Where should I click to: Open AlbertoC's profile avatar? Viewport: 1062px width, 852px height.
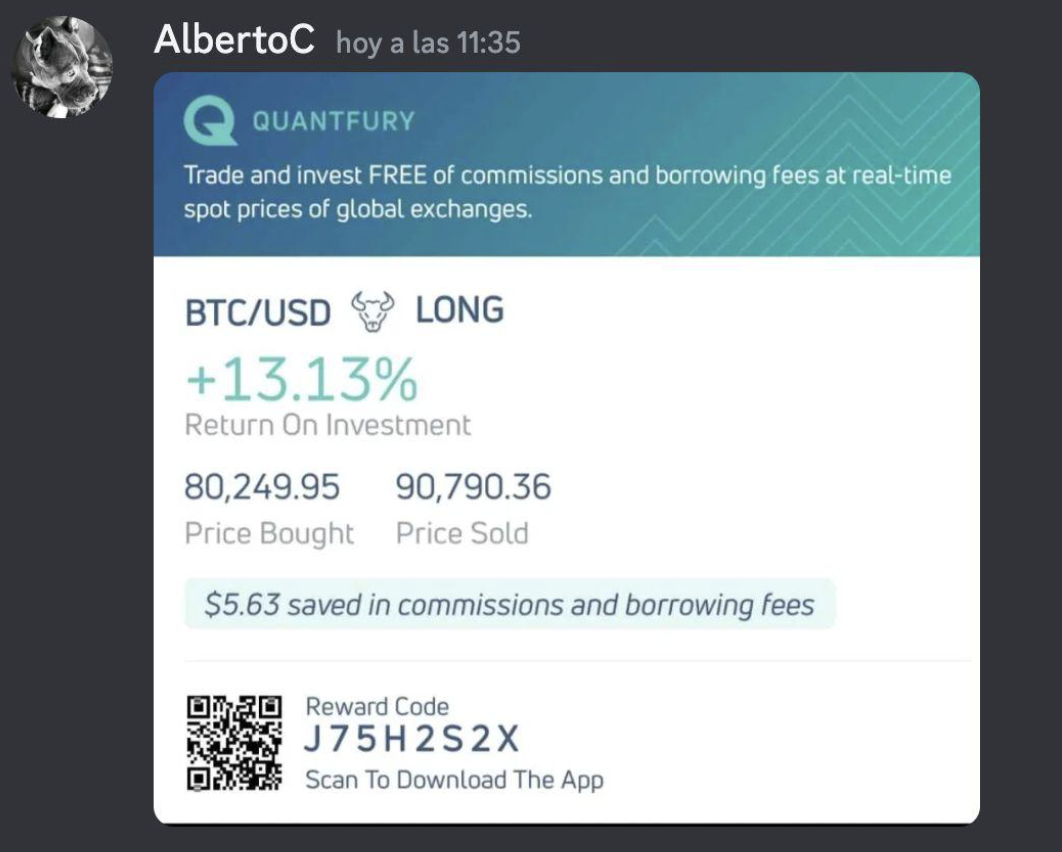pyautogui.click(x=62, y=68)
